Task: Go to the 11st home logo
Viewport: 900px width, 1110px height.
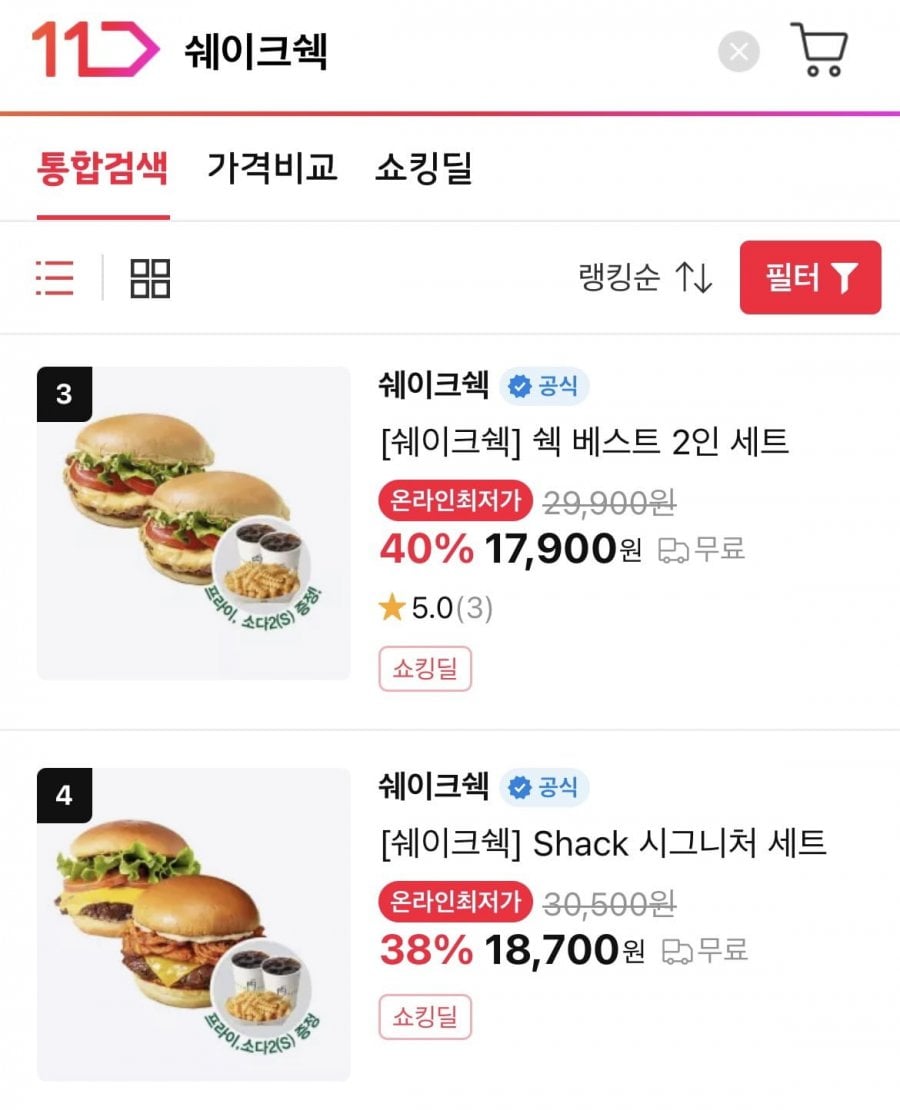Action: 94,50
